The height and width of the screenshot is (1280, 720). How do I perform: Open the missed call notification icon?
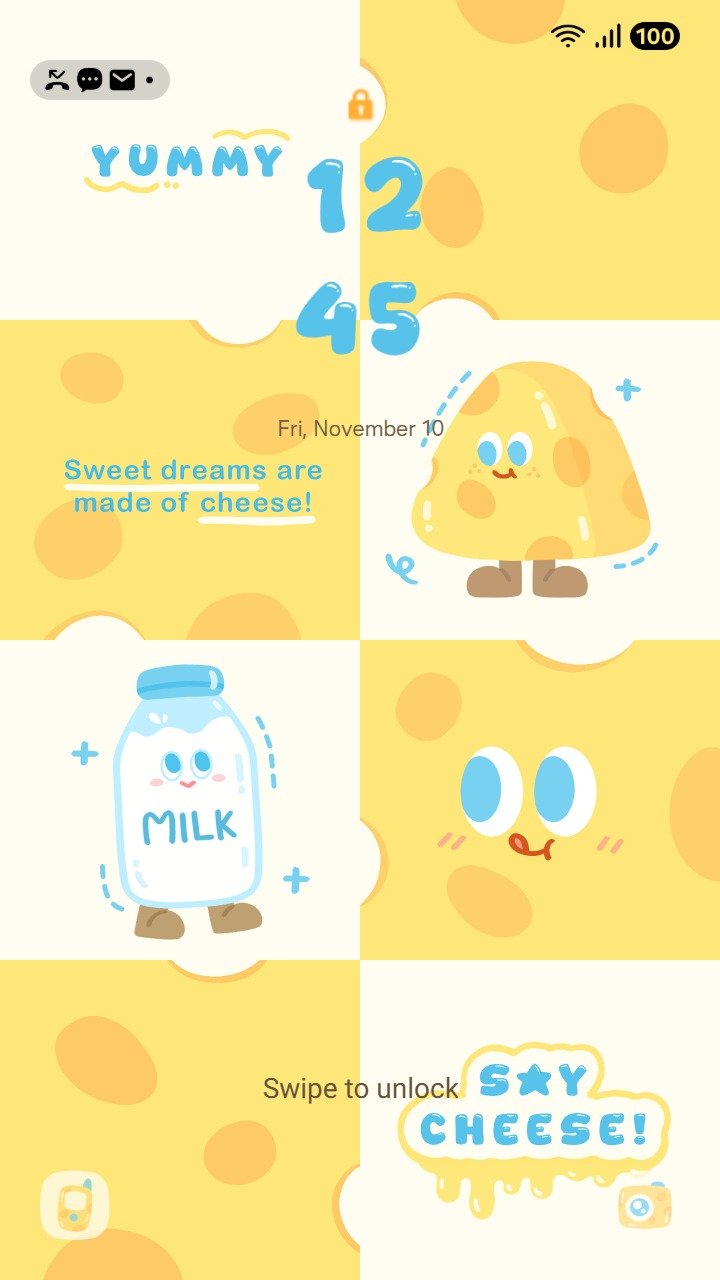point(55,82)
